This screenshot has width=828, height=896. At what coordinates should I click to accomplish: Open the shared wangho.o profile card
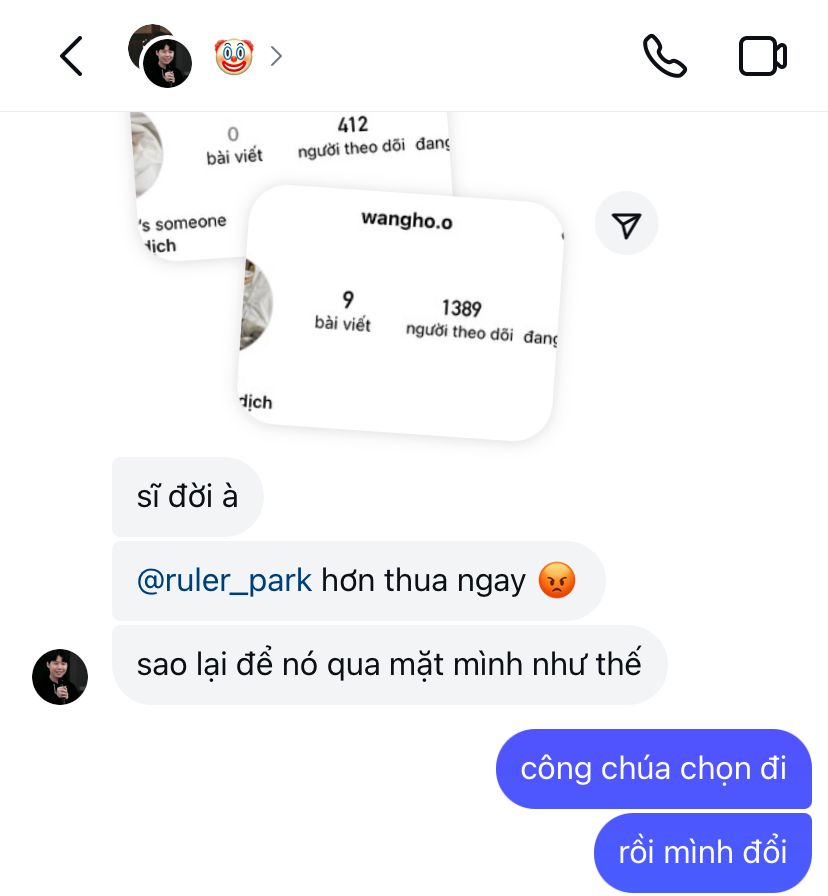point(400,312)
